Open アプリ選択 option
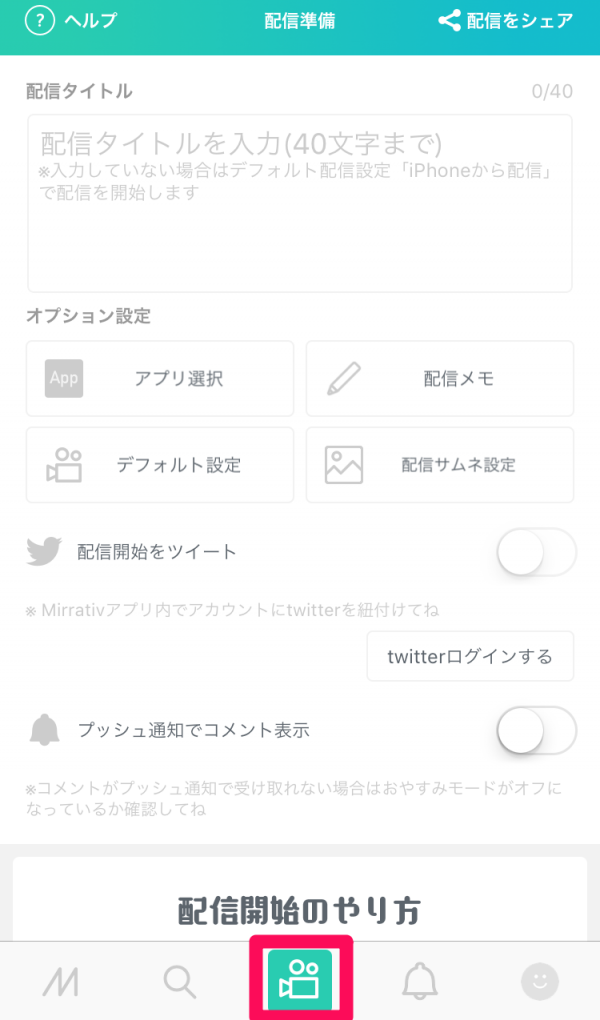 pyautogui.click(x=160, y=379)
